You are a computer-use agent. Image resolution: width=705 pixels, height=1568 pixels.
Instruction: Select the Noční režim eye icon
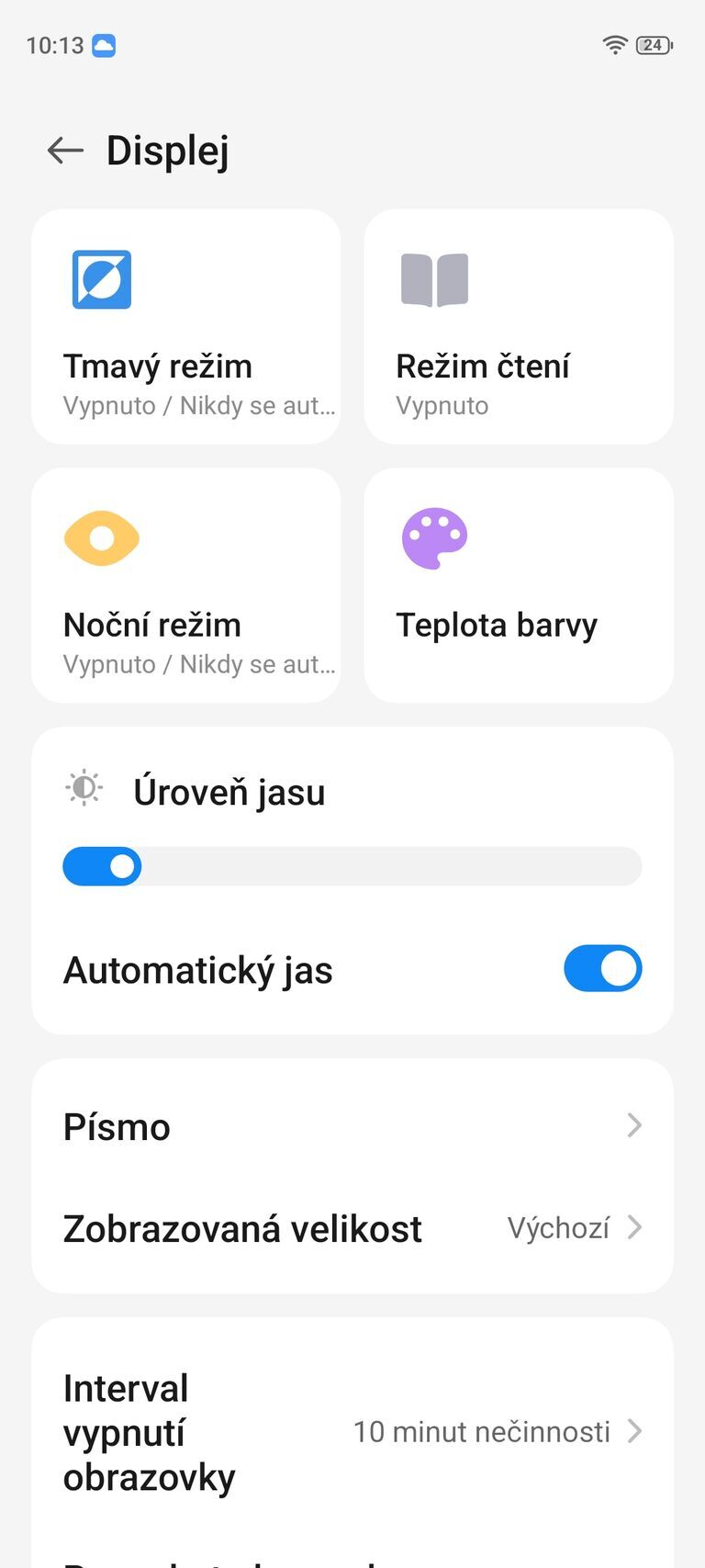click(101, 538)
